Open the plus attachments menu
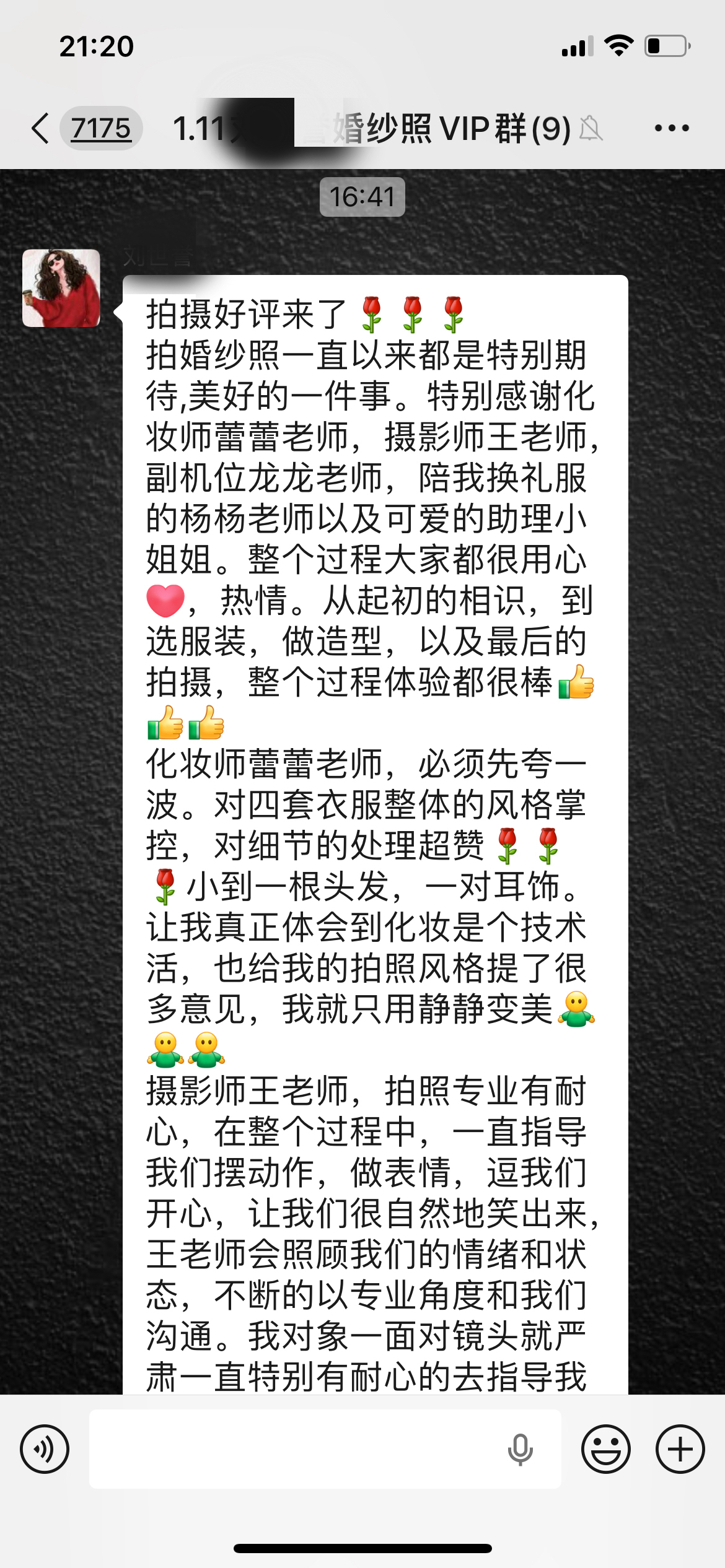Screen dimensions: 725x1568 click(680, 1449)
